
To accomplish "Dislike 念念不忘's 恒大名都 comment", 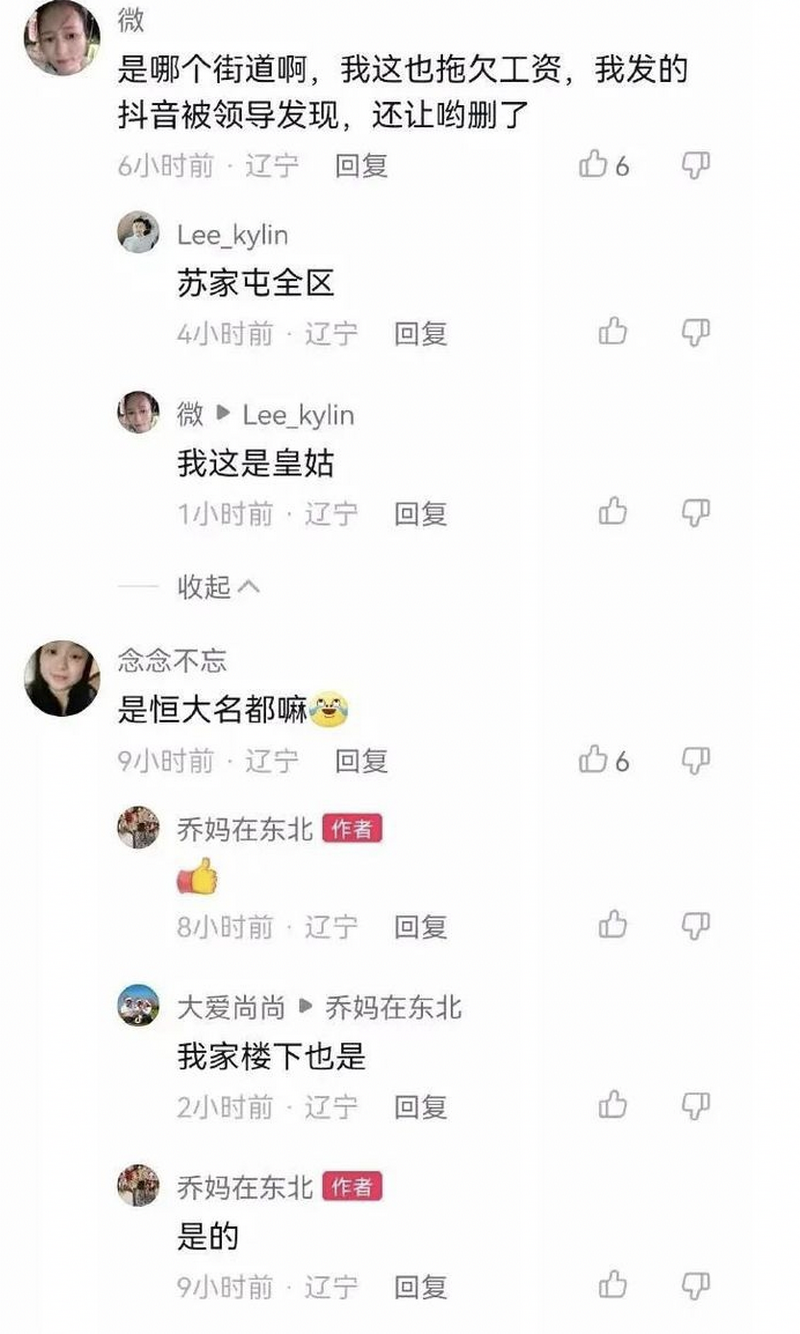I will tap(696, 761).
